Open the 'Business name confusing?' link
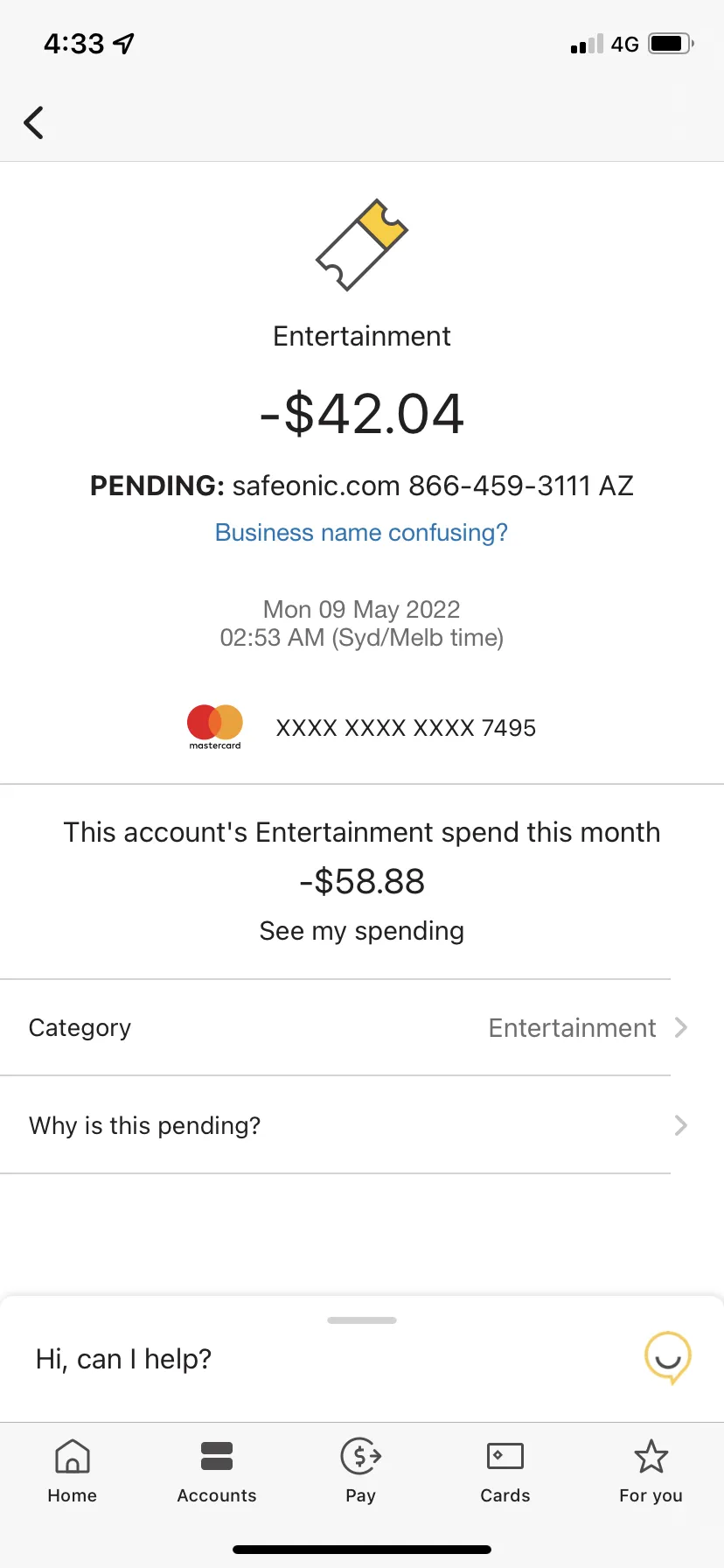This screenshot has height=1568, width=724. pyautogui.click(x=361, y=533)
